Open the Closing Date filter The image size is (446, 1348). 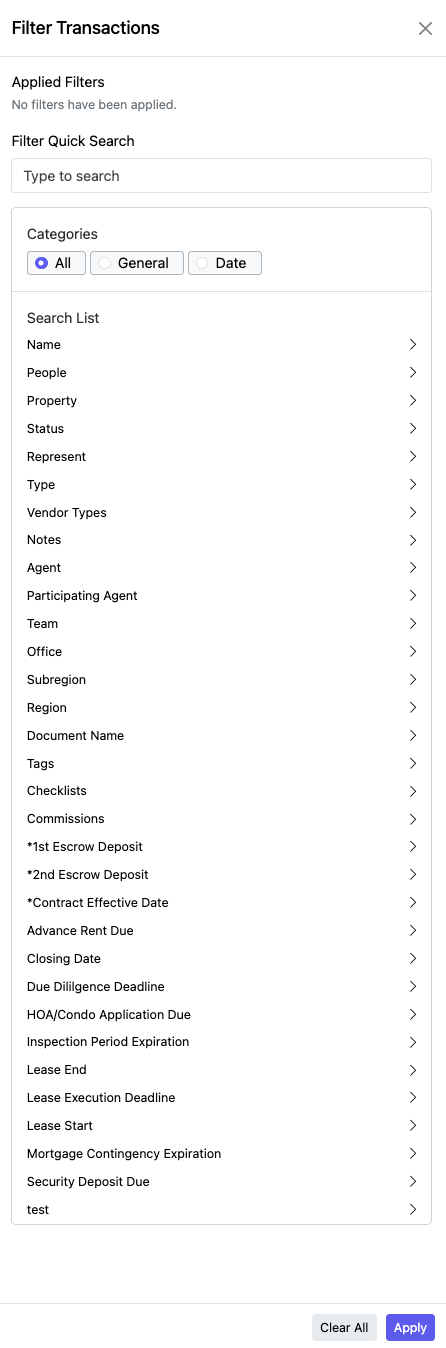tap(221, 958)
